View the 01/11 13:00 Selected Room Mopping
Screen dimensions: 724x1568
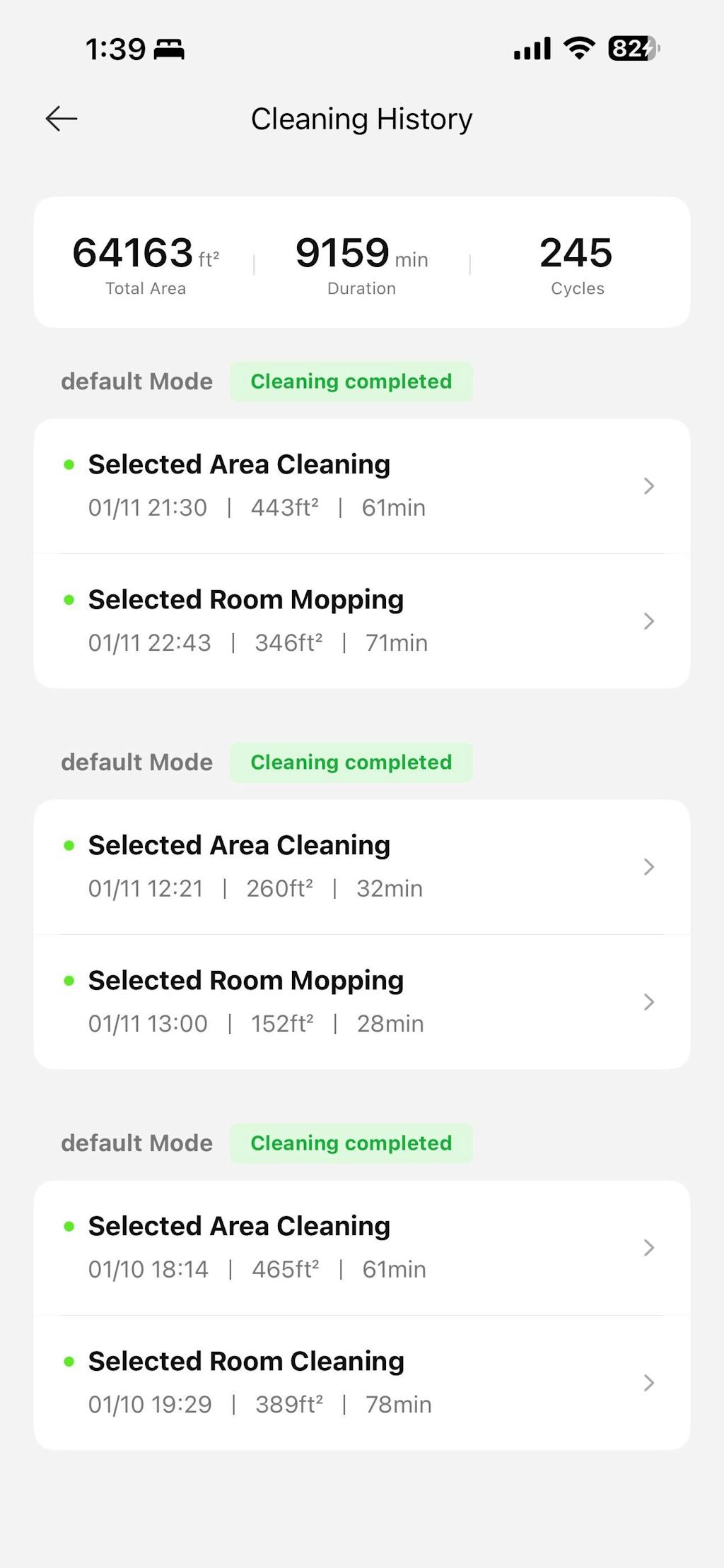coord(361,1002)
